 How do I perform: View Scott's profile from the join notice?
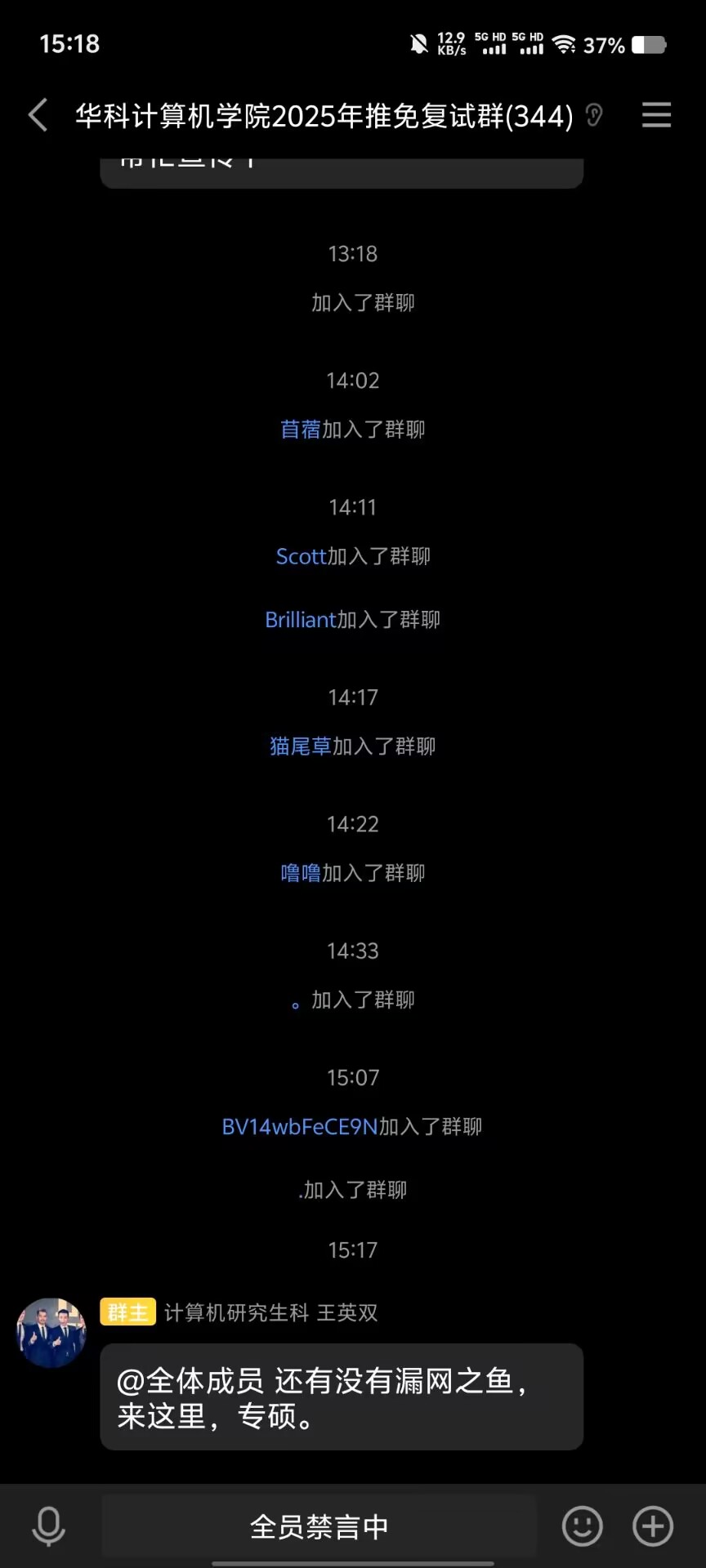pyautogui.click(x=301, y=556)
